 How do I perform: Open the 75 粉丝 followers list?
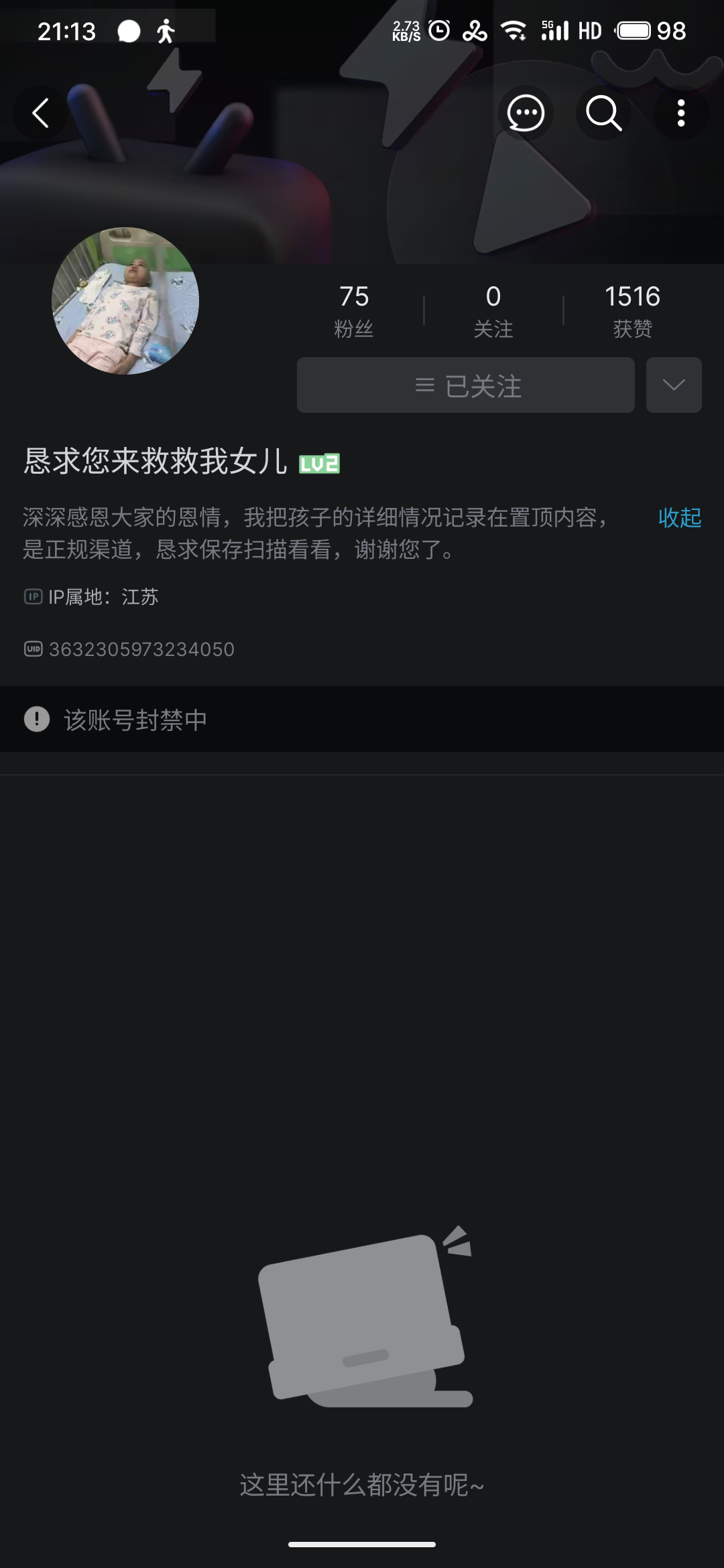[x=354, y=310]
